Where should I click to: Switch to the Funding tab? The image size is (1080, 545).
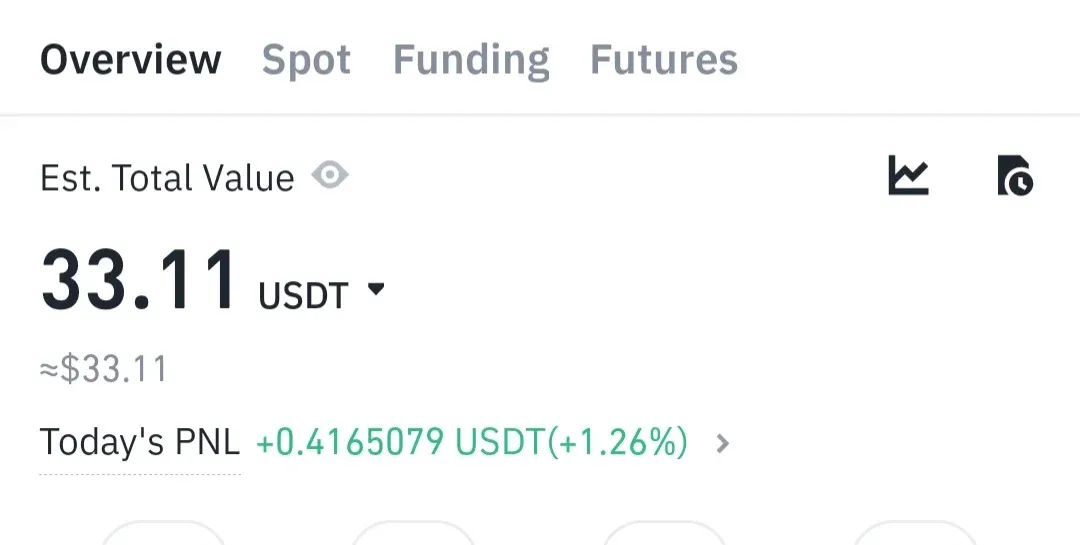click(471, 60)
